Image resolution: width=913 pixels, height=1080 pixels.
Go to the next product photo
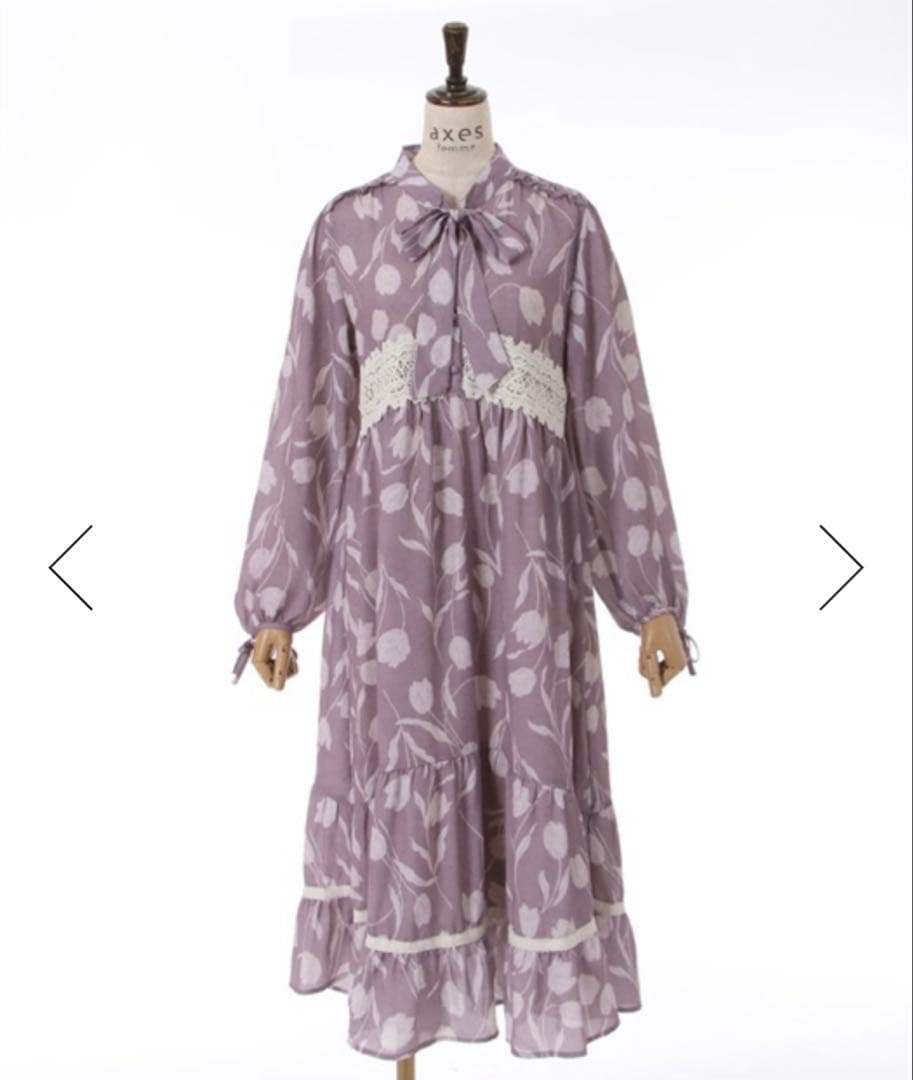click(x=840, y=567)
